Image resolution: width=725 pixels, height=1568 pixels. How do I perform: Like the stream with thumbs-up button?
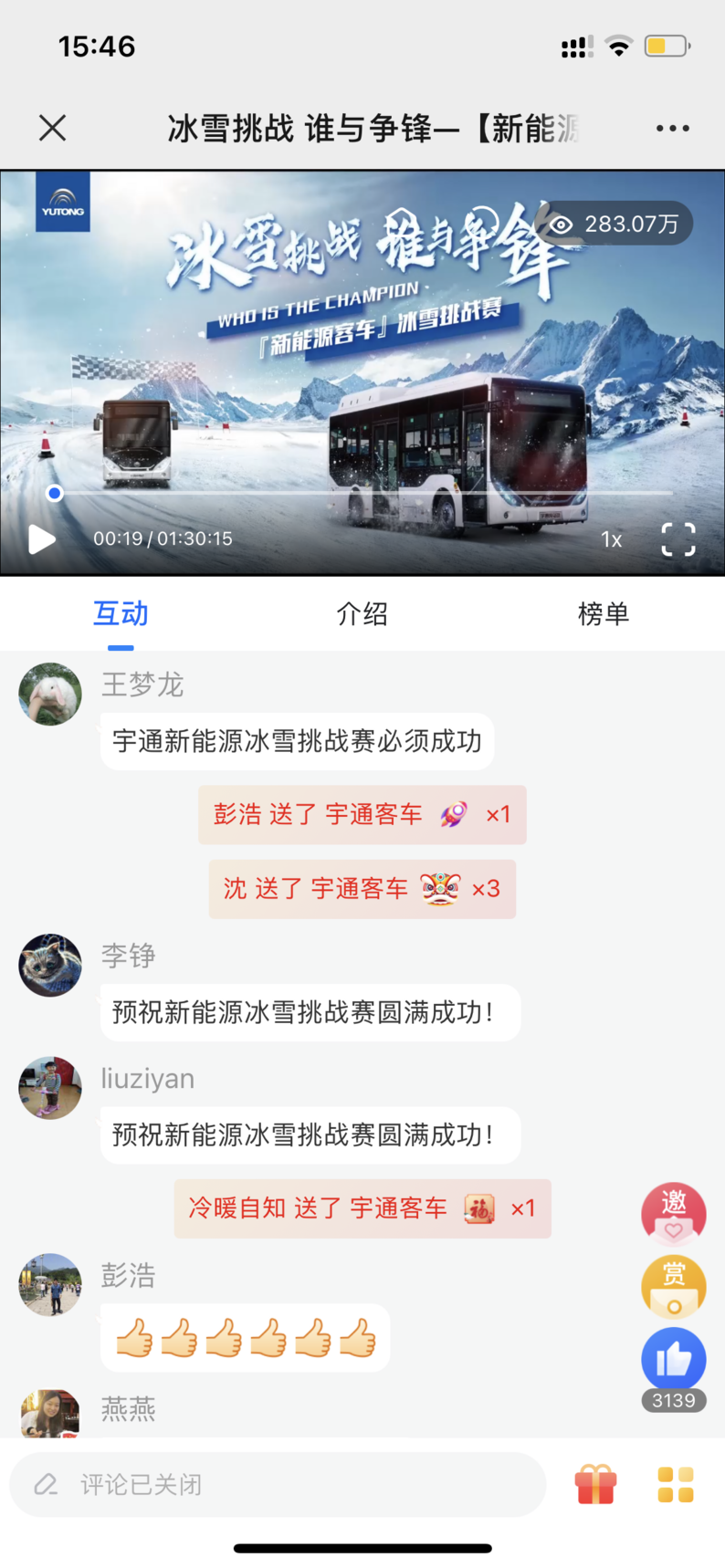coord(673,1359)
